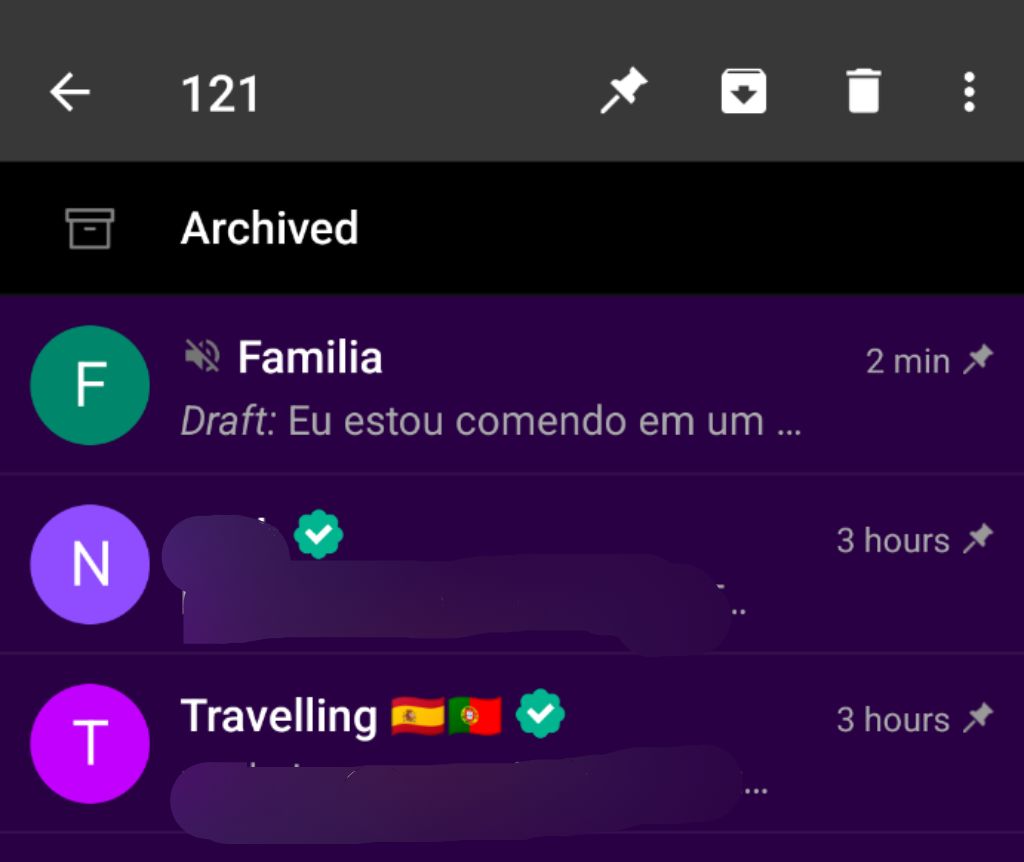Open the three-dot overflow menu
The width and height of the screenshot is (1024, 862).
(968, 93)
